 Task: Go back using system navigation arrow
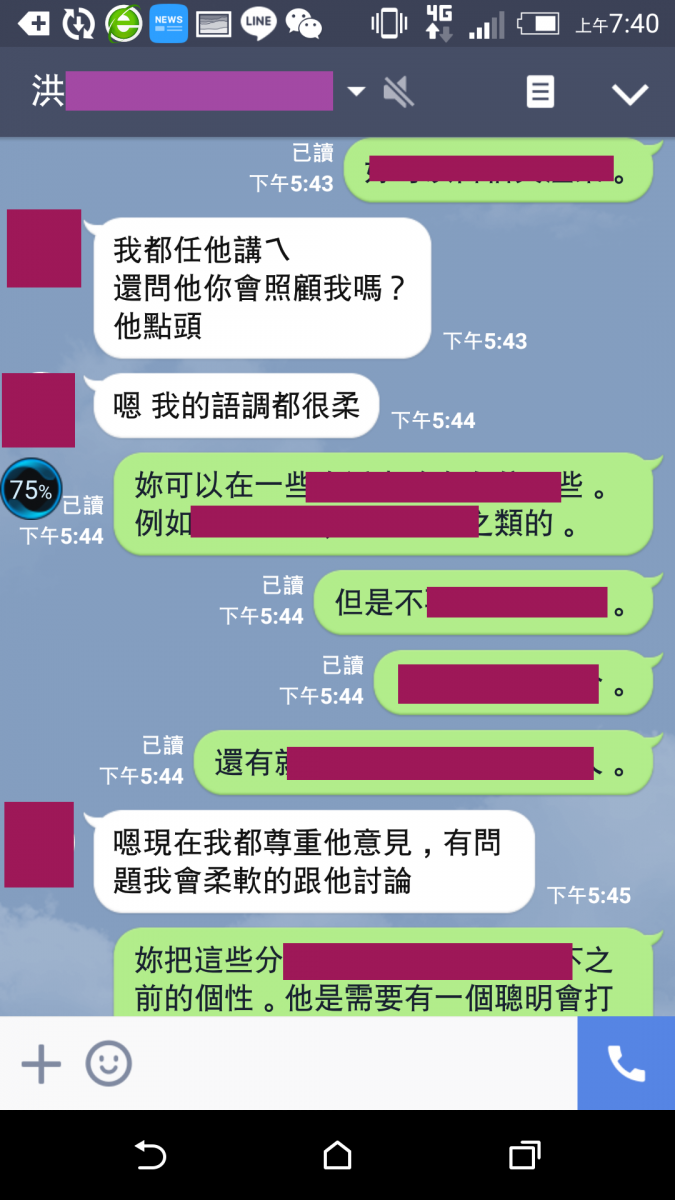click(x=150, y=1156)
